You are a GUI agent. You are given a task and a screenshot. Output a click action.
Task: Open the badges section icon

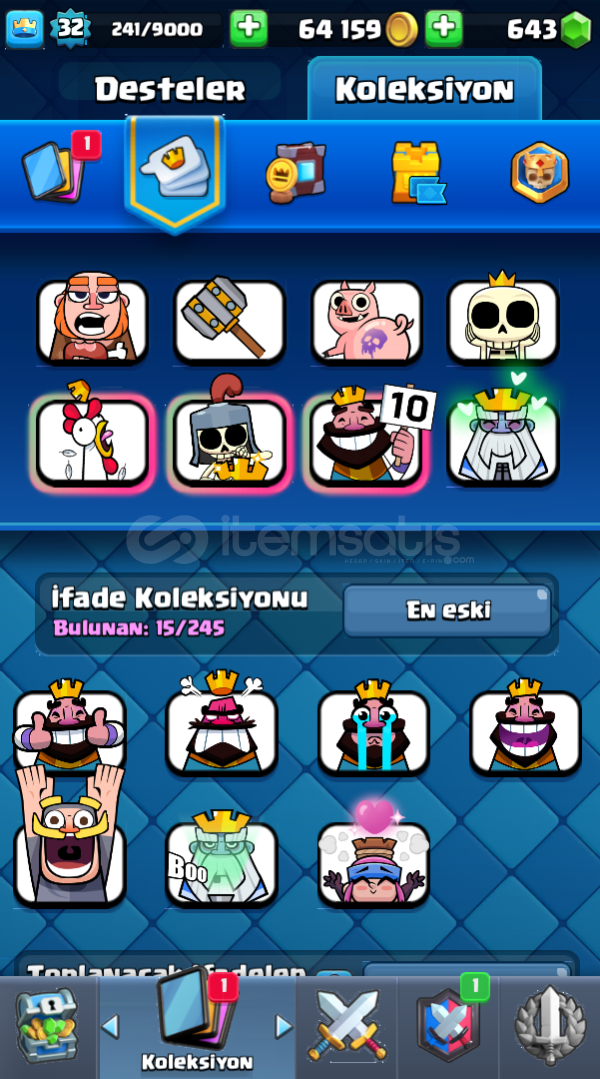coord(540,172)
